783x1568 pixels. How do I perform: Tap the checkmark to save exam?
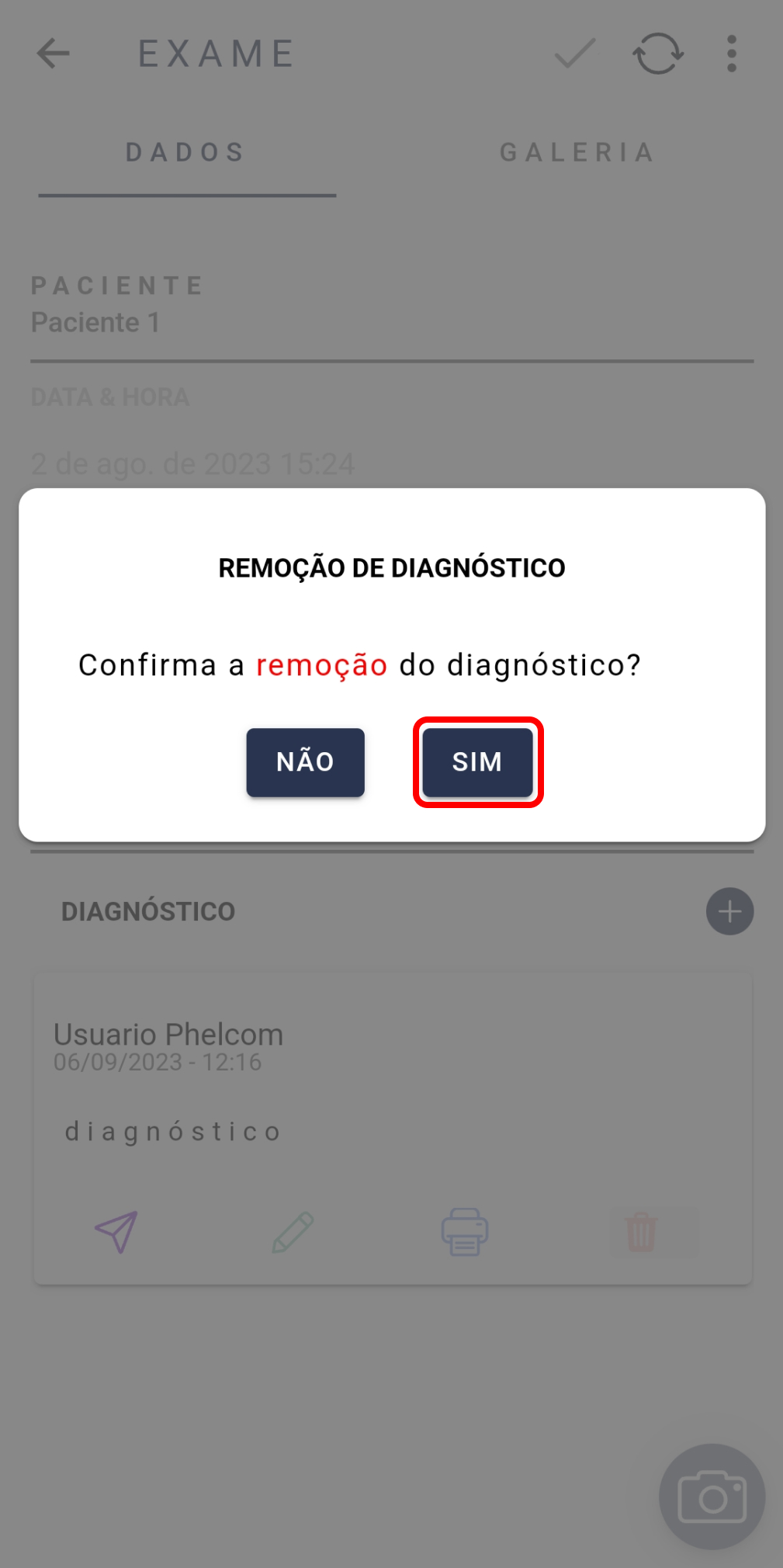574,54
